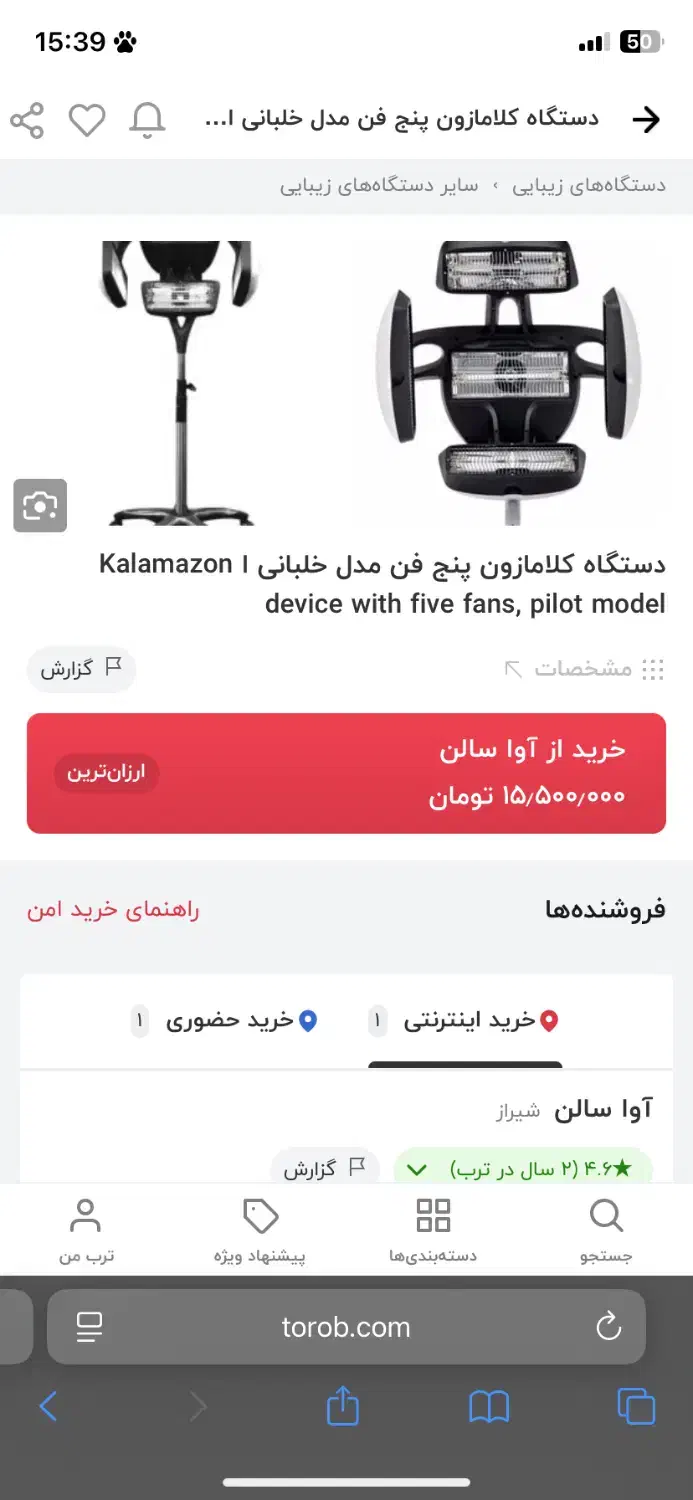Reload the torob.com page
This screenshot has height=1500, width=693.
[x=608, y=1327]
